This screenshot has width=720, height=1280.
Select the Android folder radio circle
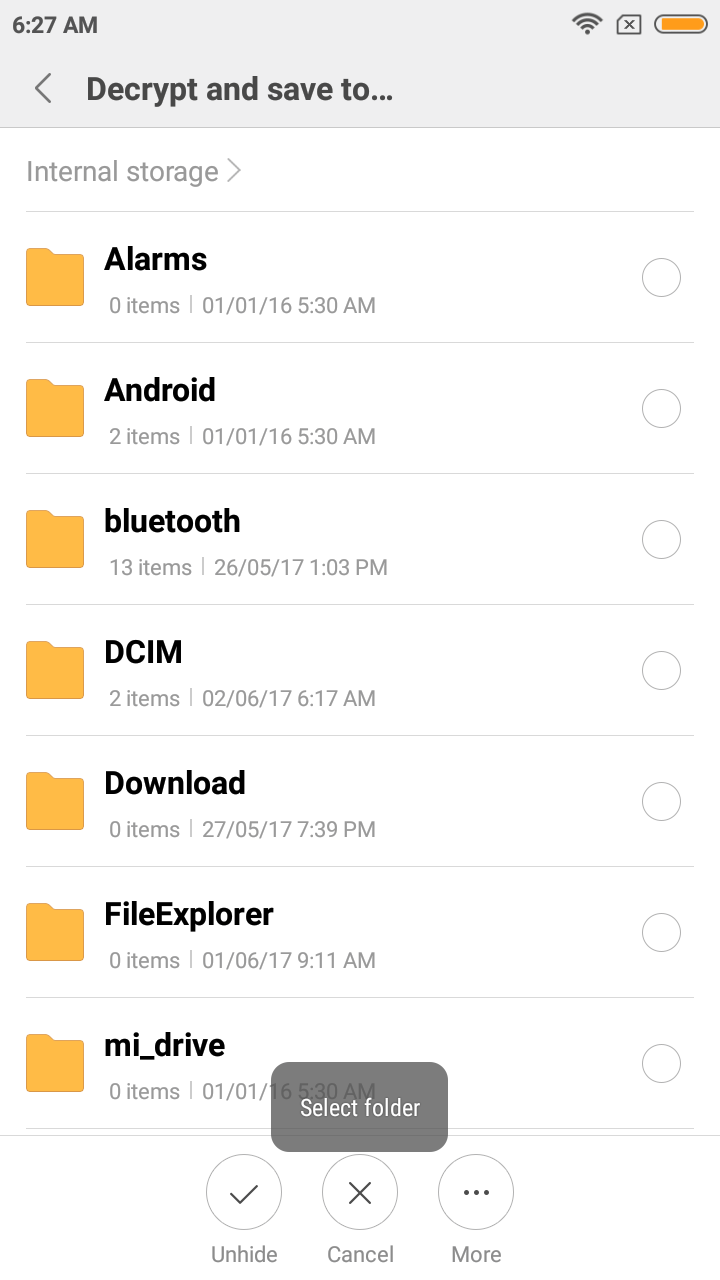tap(661, 409)
